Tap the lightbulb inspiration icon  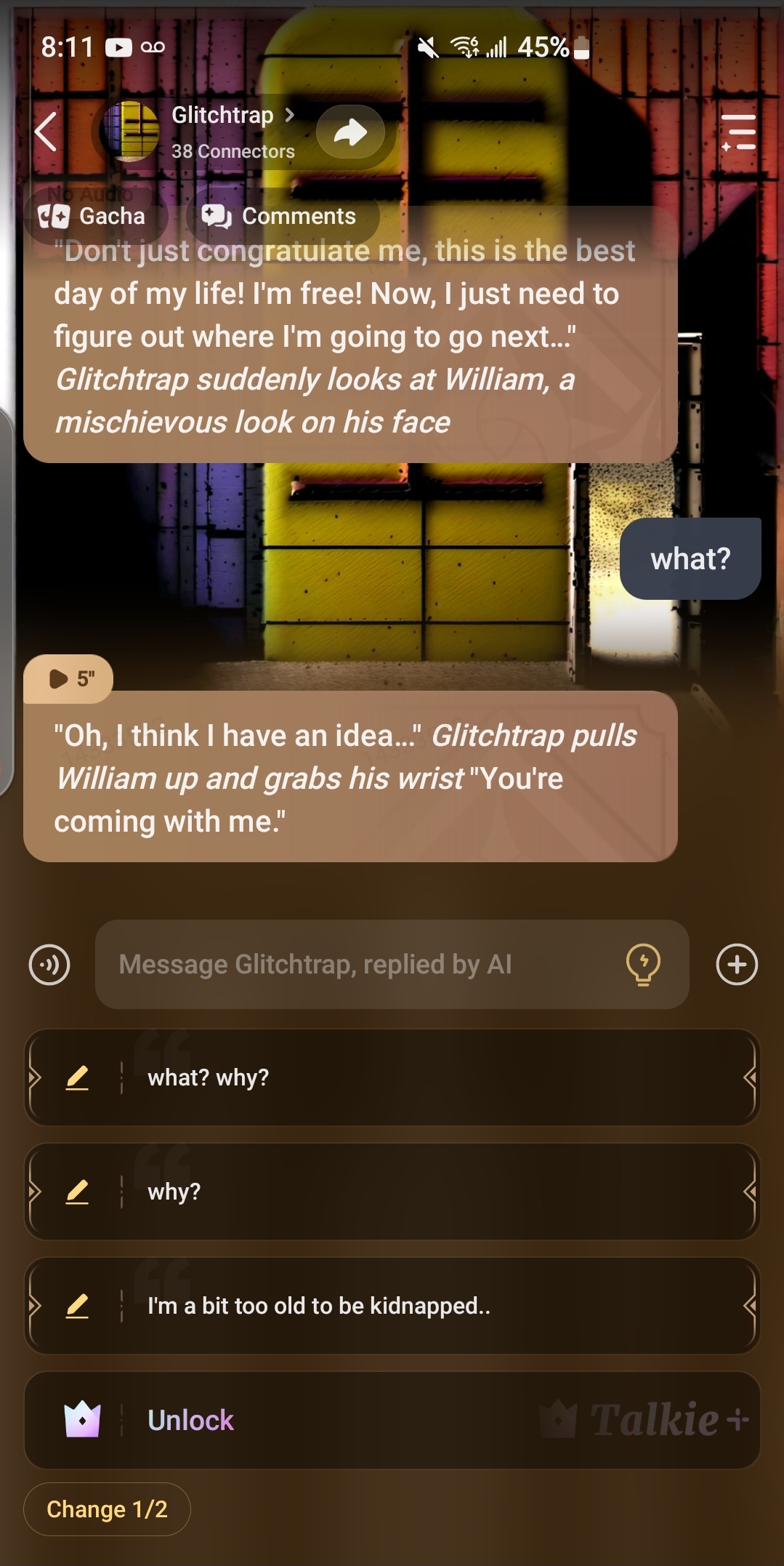(643, 965)
